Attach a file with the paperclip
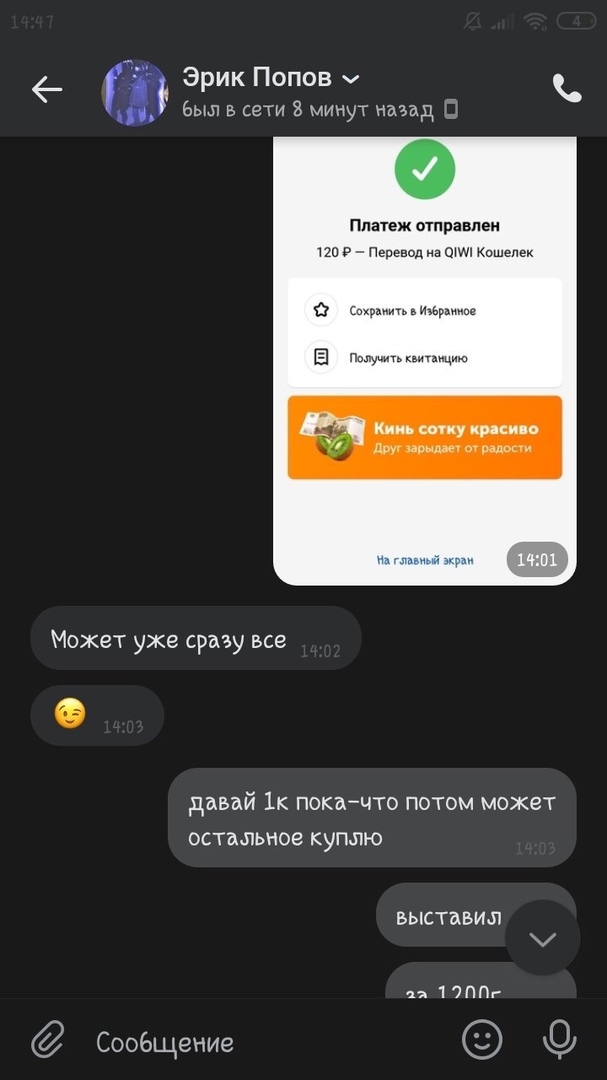607x1080 pixels. (x=47, y=1041)
